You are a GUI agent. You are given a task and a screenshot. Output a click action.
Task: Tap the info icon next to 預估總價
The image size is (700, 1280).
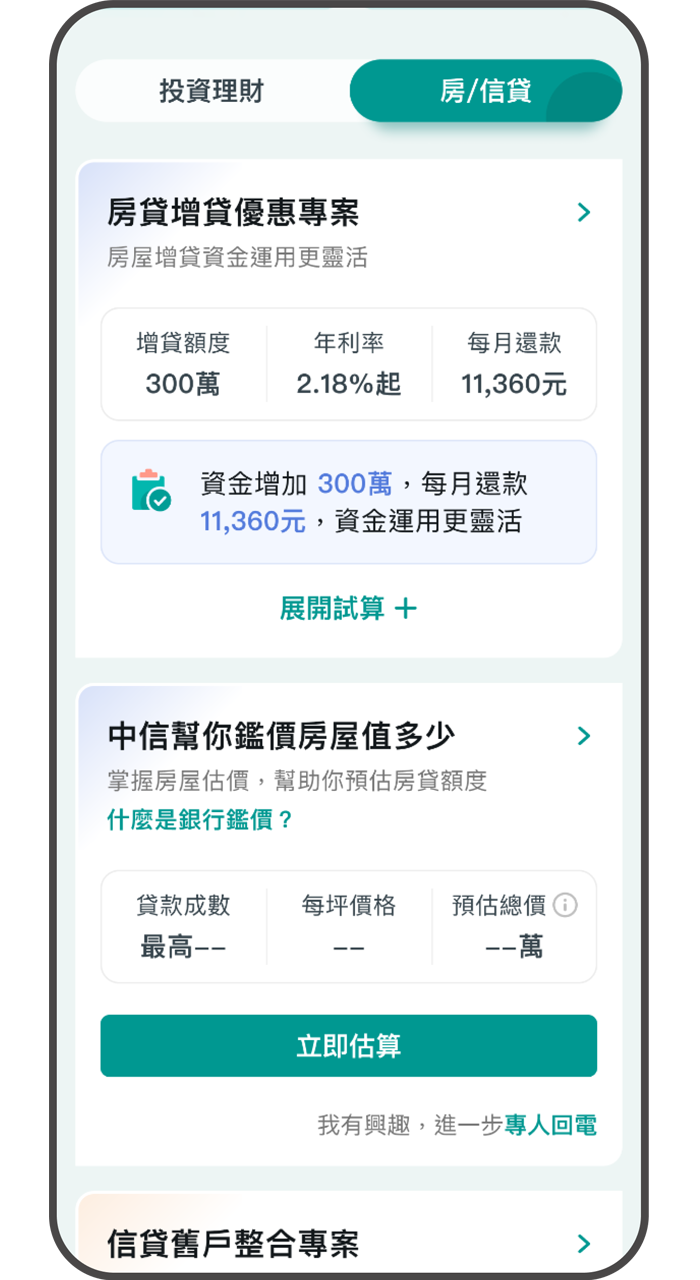565,905
